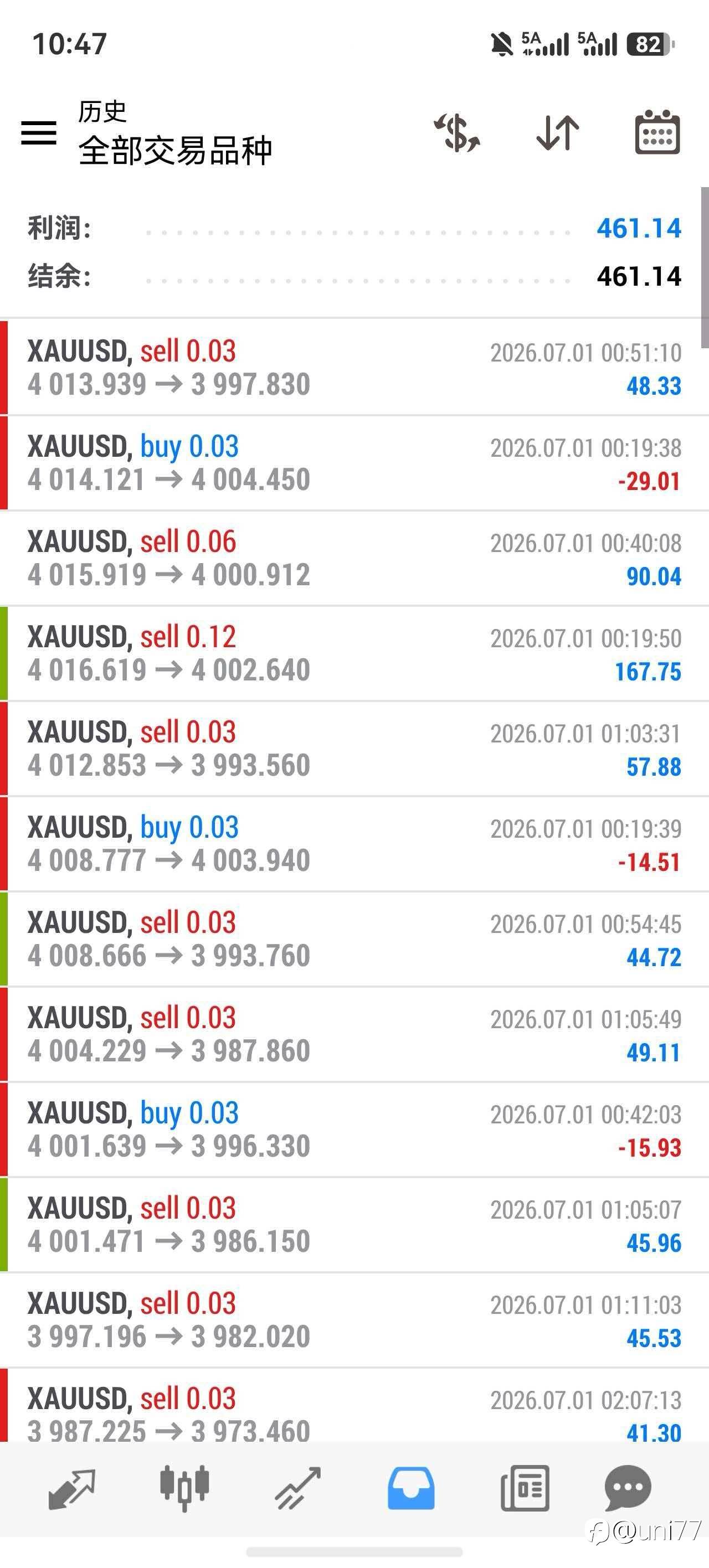The image size is (709, 1568).
Task: Open the buy trade with loss -15.93
Action: (354, 1129)
